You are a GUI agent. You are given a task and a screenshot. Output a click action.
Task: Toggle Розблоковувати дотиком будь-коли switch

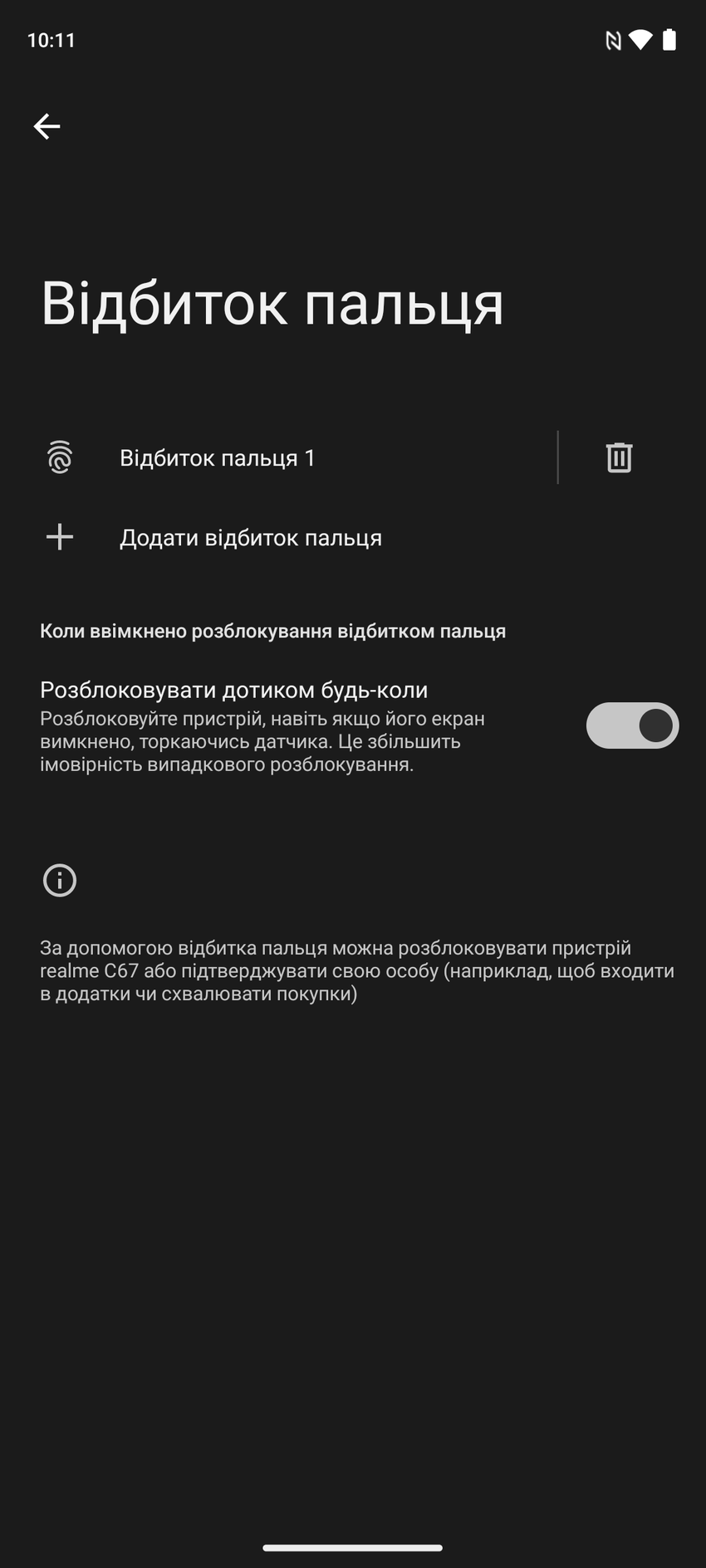[x=632, y=725]
